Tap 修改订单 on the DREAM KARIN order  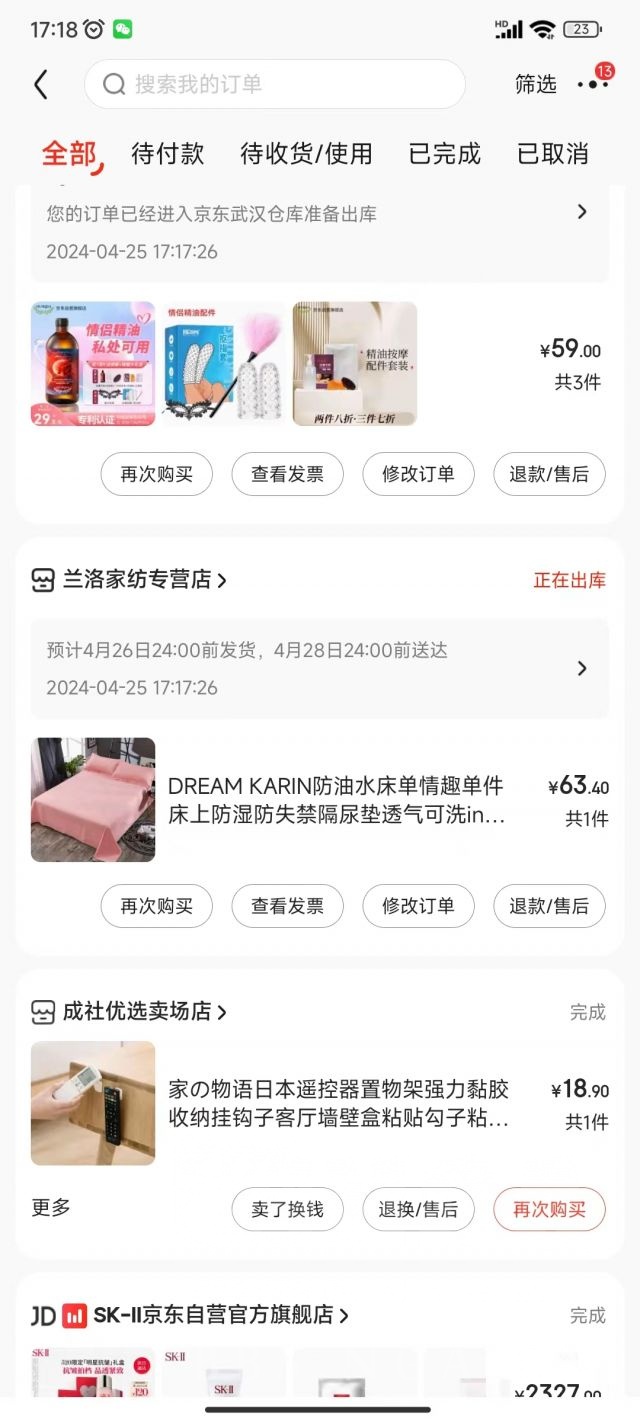[418, 906]
